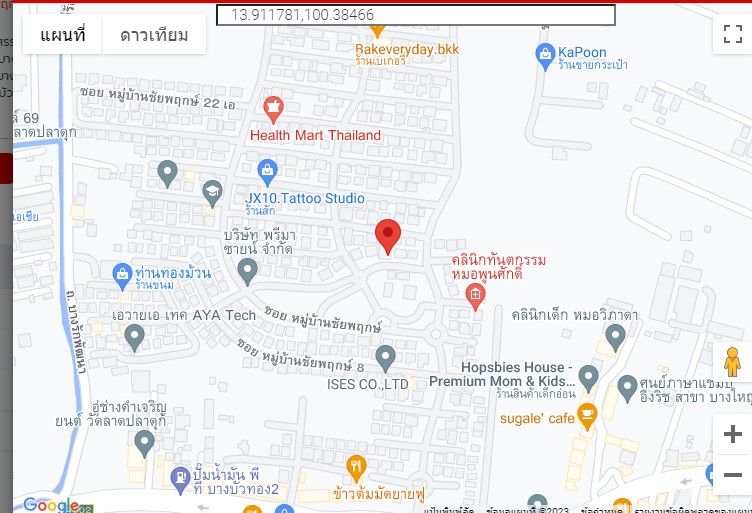The height and width of the screenshot is (513, 752).
Task: Open Health Mart Thailand place marker
Action: click(x=273, y=107)
